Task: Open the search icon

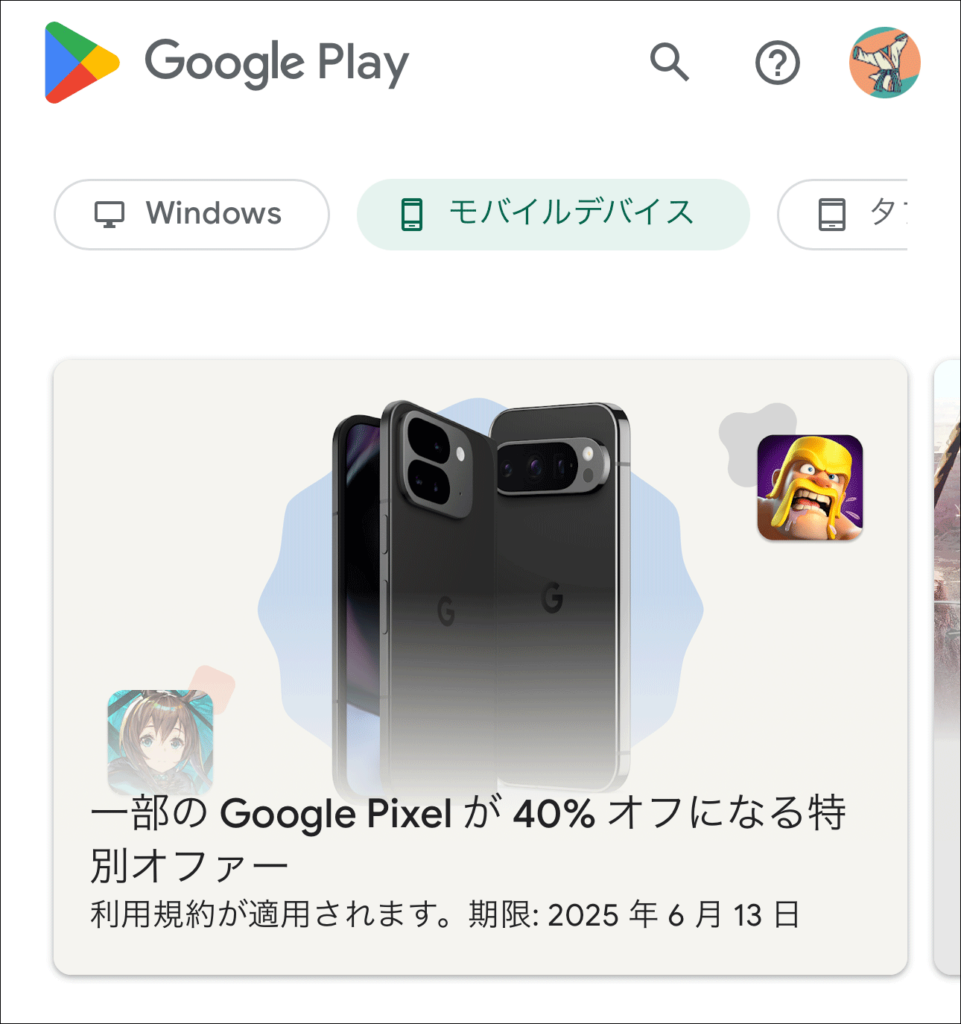Action: 669,63
